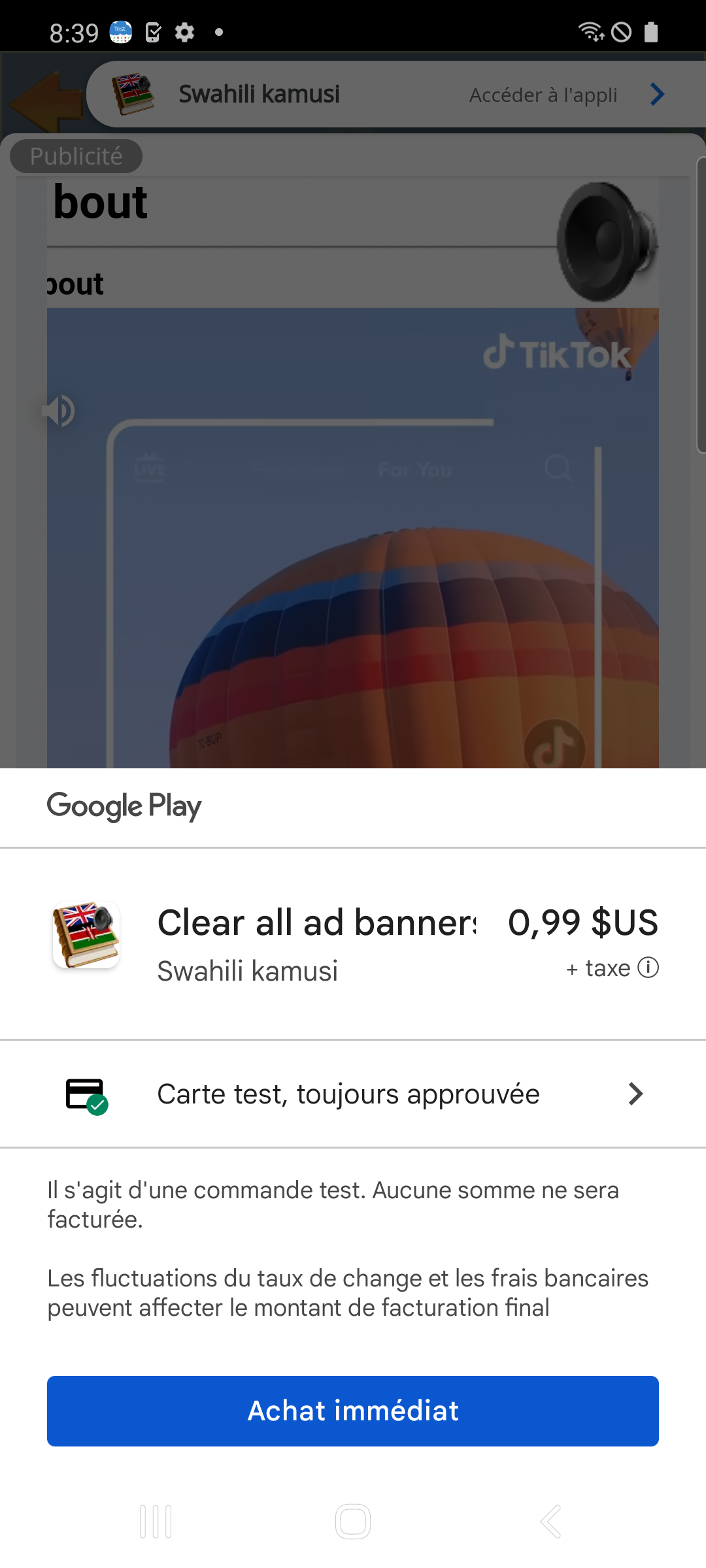Open payment method Carte test, toujours approuvée
Viewport: 706px width, 1568px height.
tap(353, 1094)
